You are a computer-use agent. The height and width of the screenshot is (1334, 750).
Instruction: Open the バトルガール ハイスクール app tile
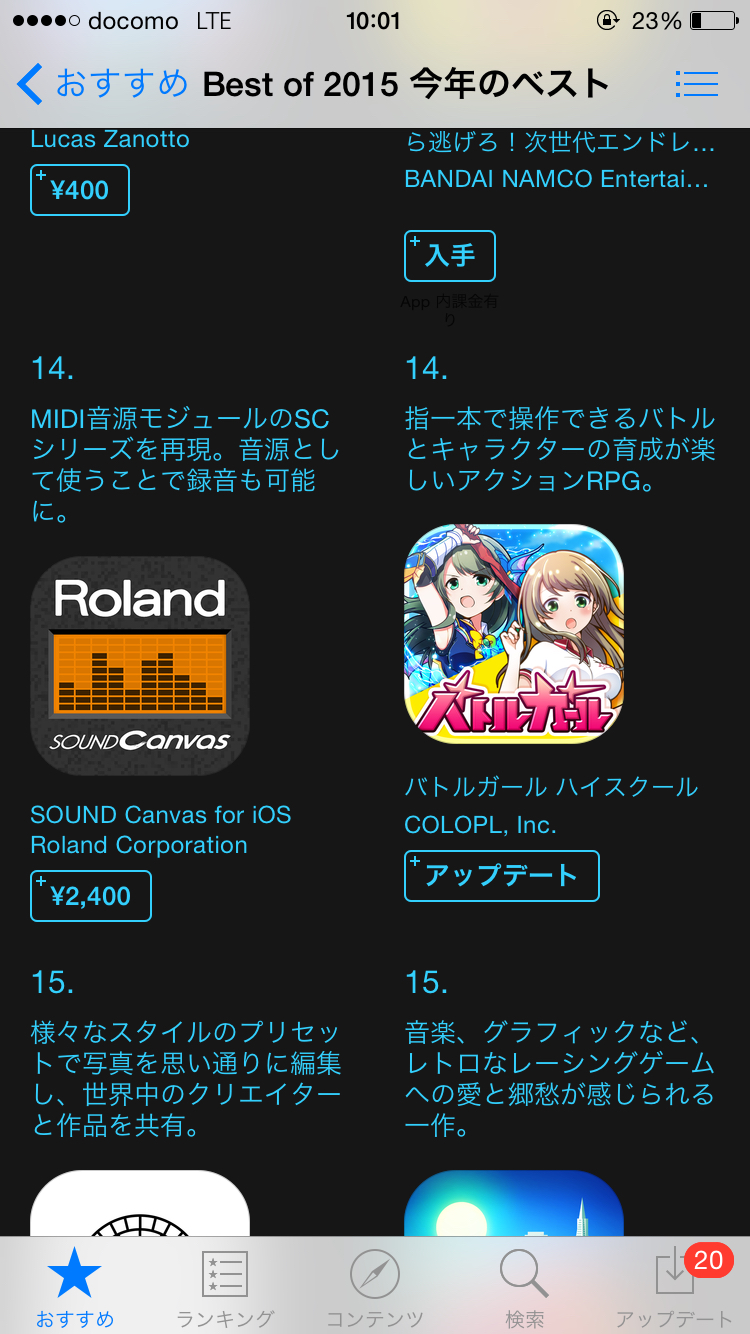(x=514, y=635)
